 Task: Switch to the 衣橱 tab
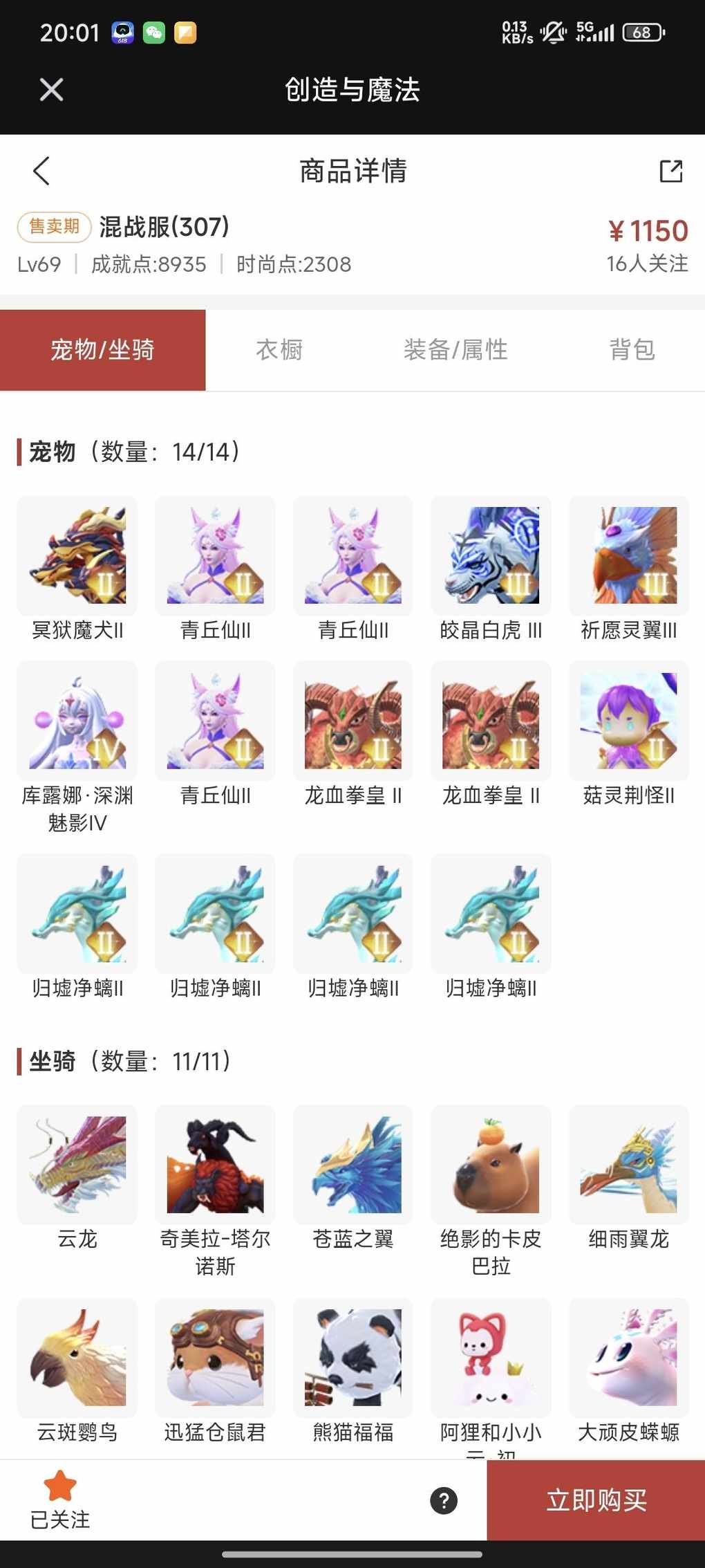(x=279, y=350)
